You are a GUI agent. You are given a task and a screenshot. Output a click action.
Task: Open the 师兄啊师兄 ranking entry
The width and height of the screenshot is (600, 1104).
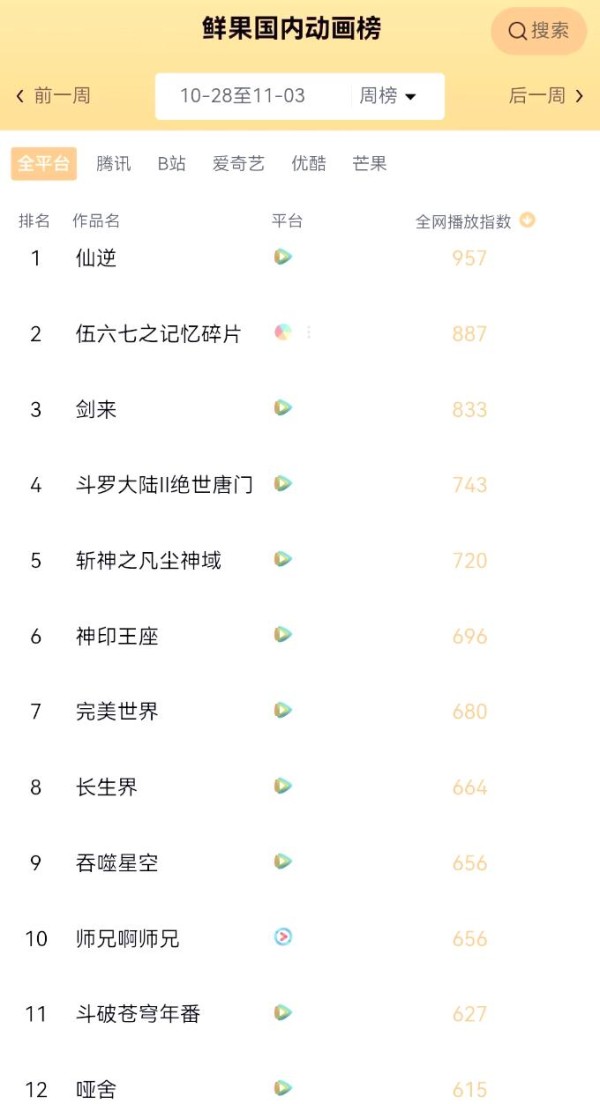coord(127,939)
